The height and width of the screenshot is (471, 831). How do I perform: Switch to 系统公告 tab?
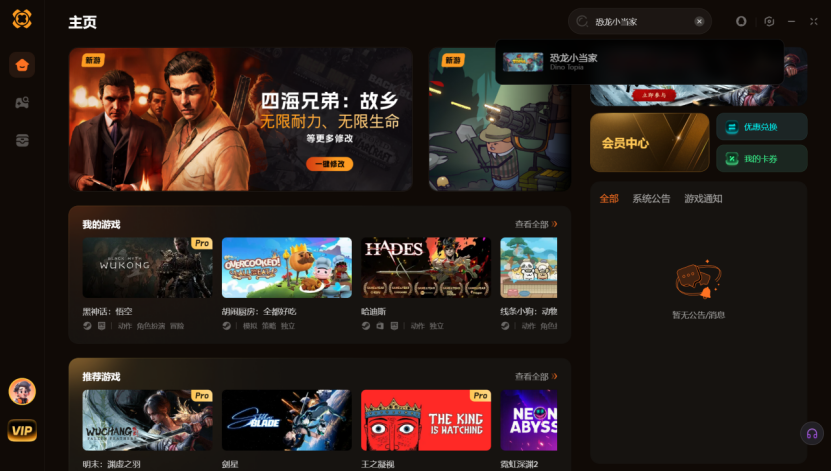pyautogui.click(x=651, y=199)
